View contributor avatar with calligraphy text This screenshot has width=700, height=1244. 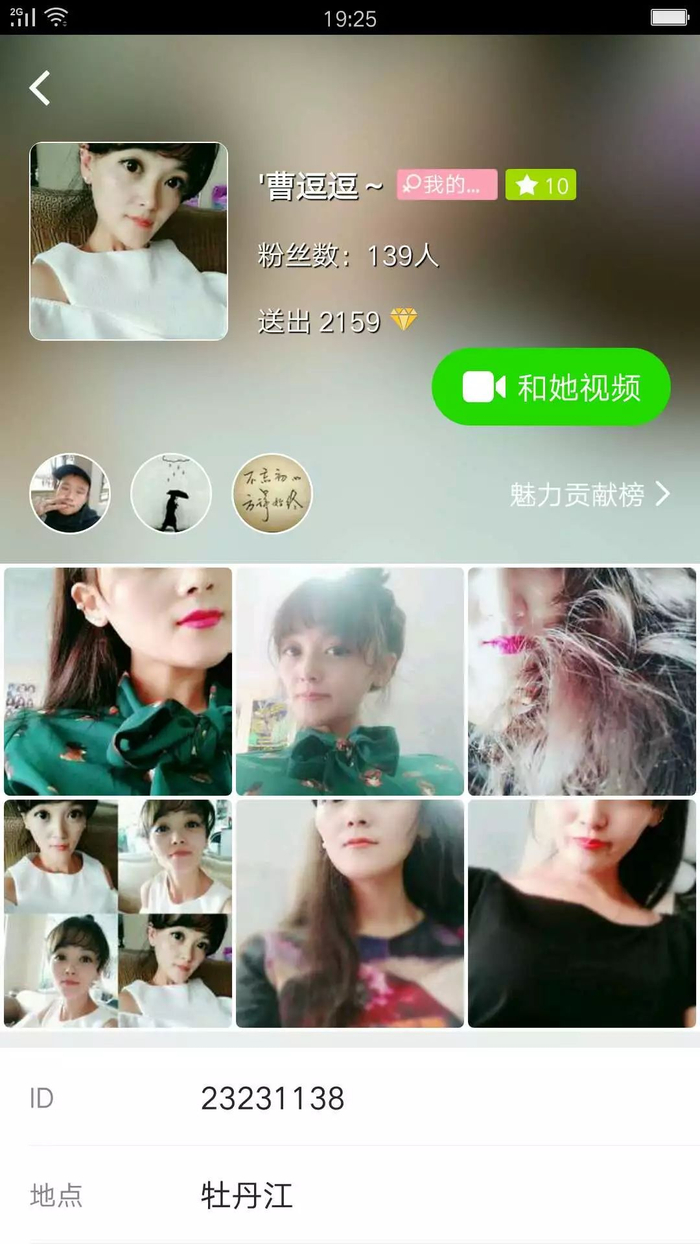(x=272, y=493)
